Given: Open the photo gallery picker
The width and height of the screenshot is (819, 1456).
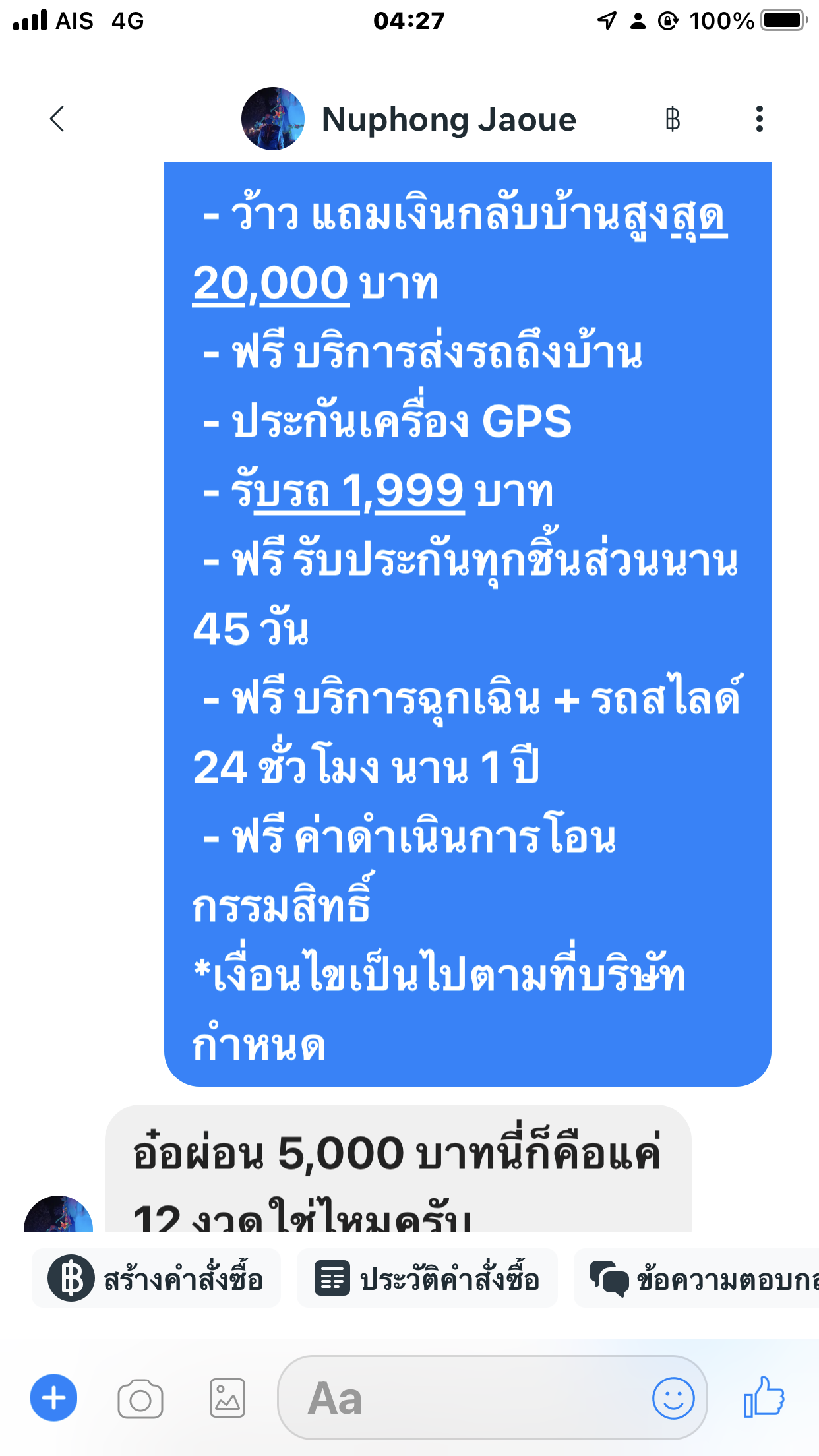Looking at the screenshot, I should (228, 1398).
